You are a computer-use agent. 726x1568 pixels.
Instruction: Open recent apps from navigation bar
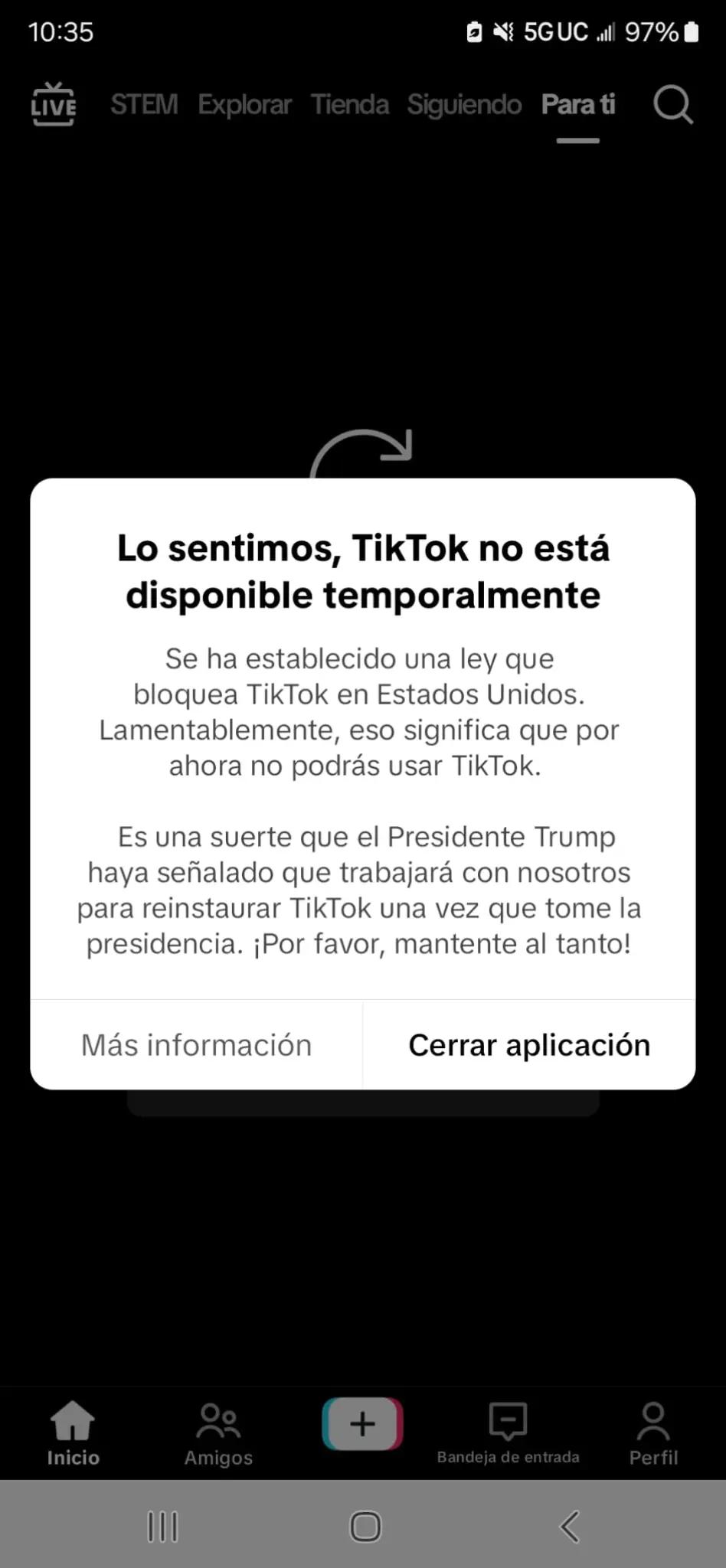coord(162,1526)
